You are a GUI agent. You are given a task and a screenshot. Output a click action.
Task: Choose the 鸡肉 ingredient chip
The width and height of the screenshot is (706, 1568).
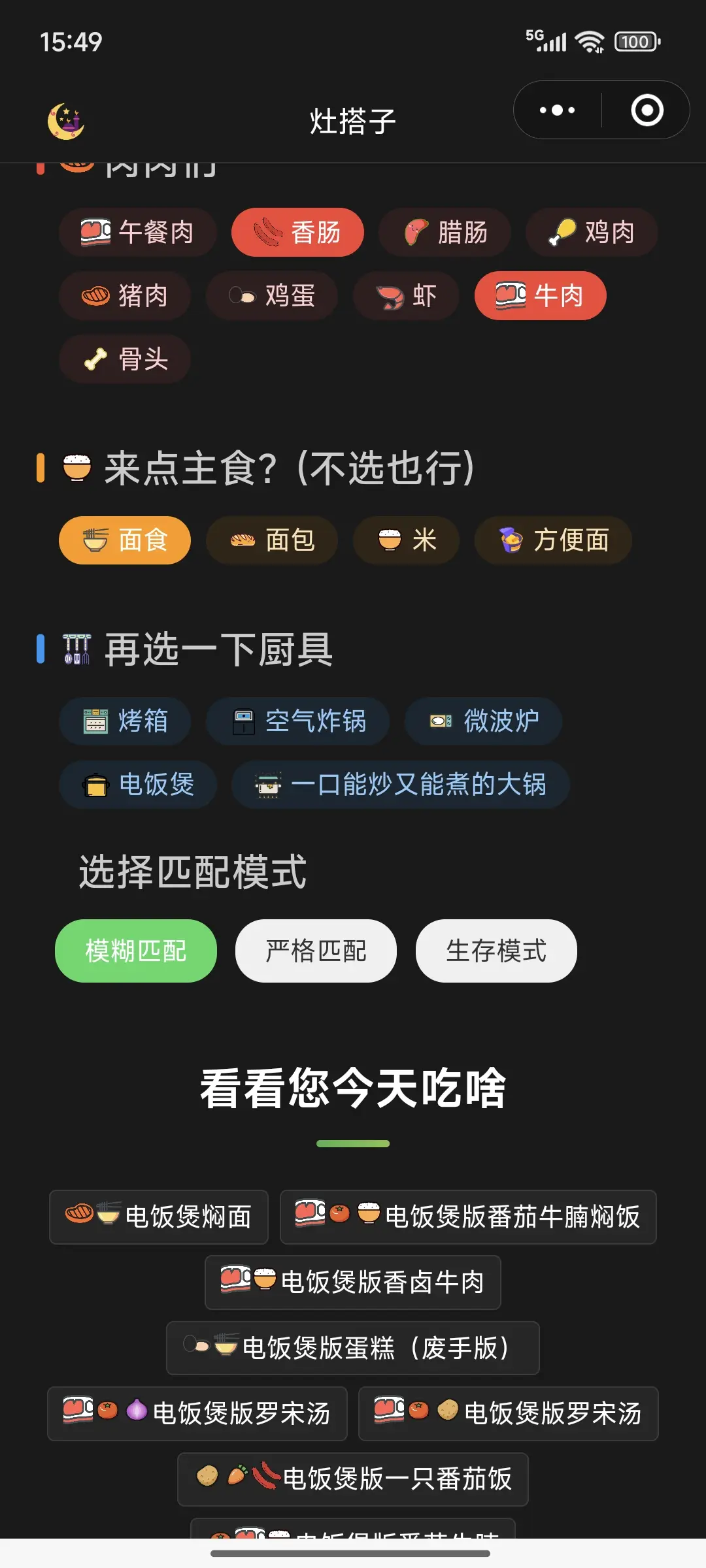(591, 232)
